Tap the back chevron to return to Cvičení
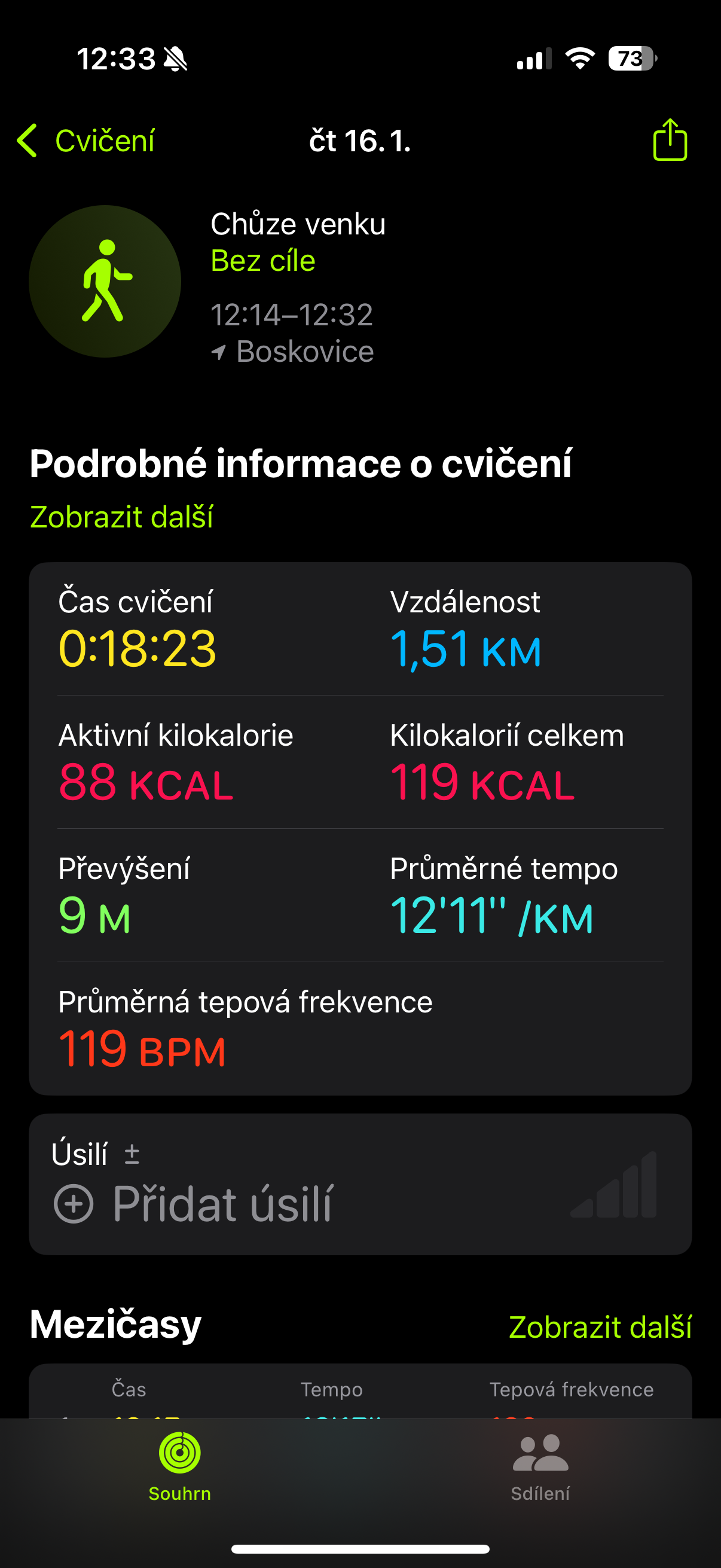721x1568 pixels. (x=28, y=141)
